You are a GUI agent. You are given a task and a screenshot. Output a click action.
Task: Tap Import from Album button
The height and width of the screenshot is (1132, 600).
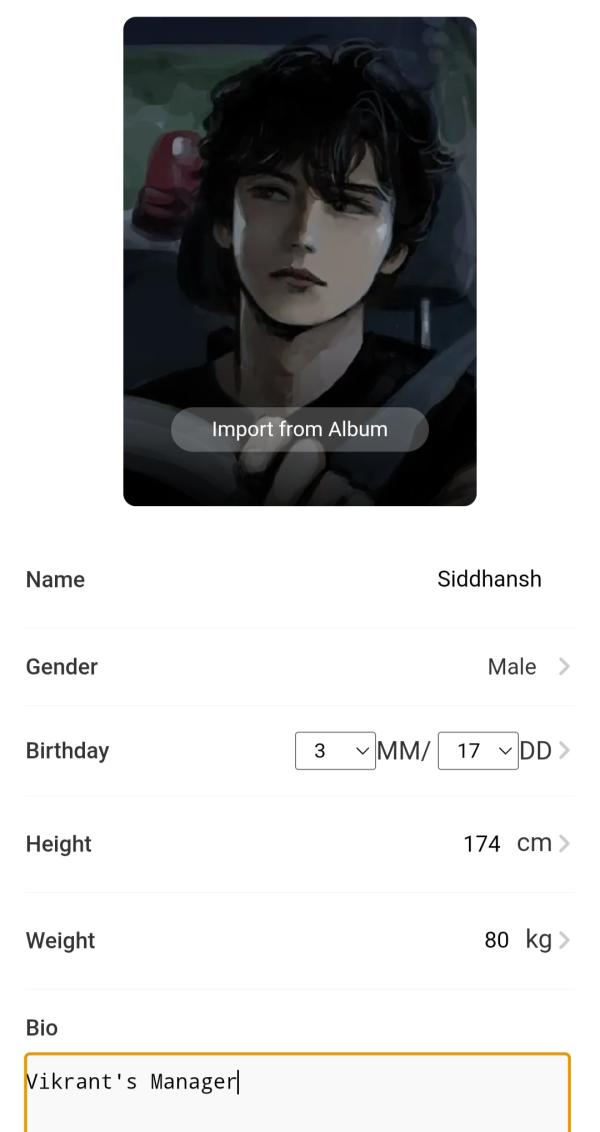(299, 430)
